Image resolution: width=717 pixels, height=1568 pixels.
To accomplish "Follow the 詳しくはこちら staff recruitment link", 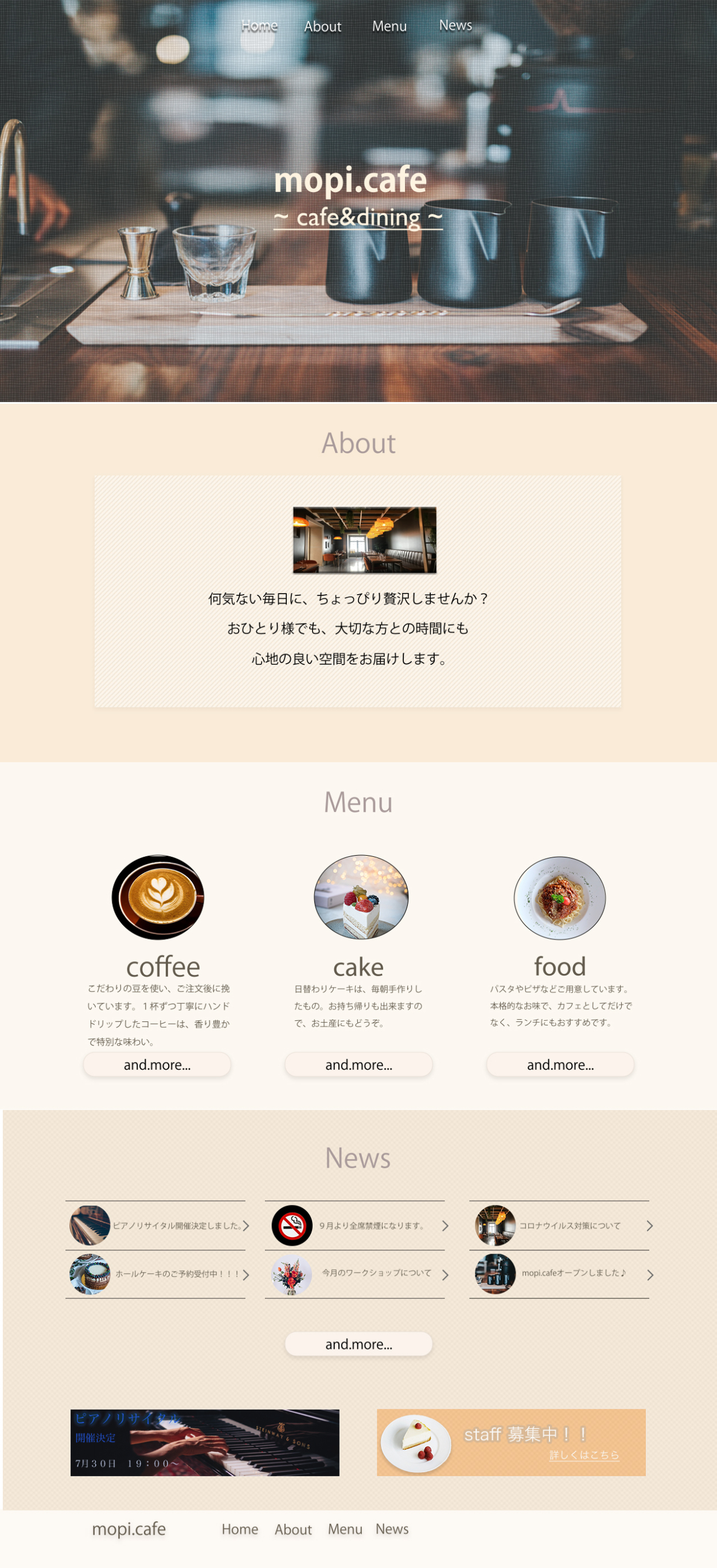I will 584,1455.
